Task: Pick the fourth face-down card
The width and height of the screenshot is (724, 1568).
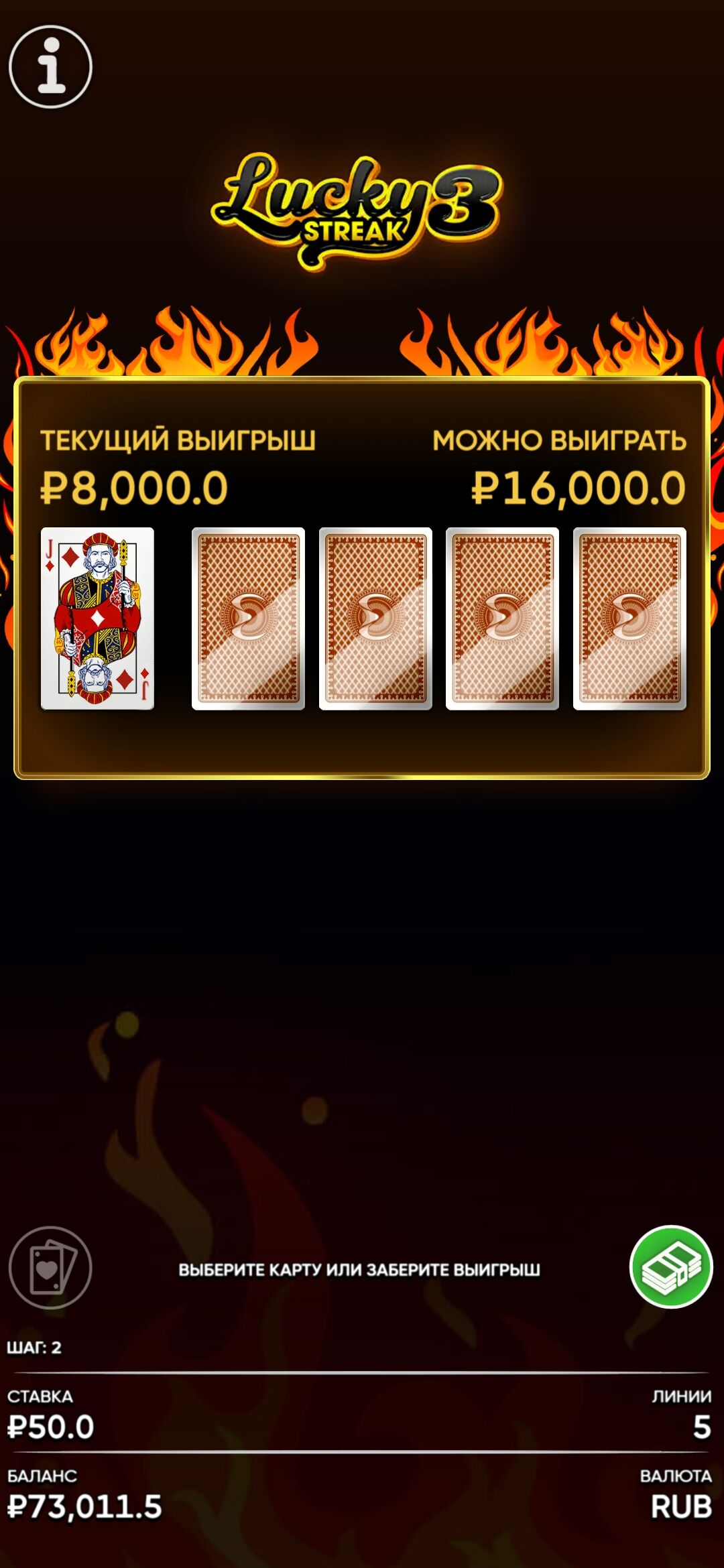Action: [x=629, y=618]
